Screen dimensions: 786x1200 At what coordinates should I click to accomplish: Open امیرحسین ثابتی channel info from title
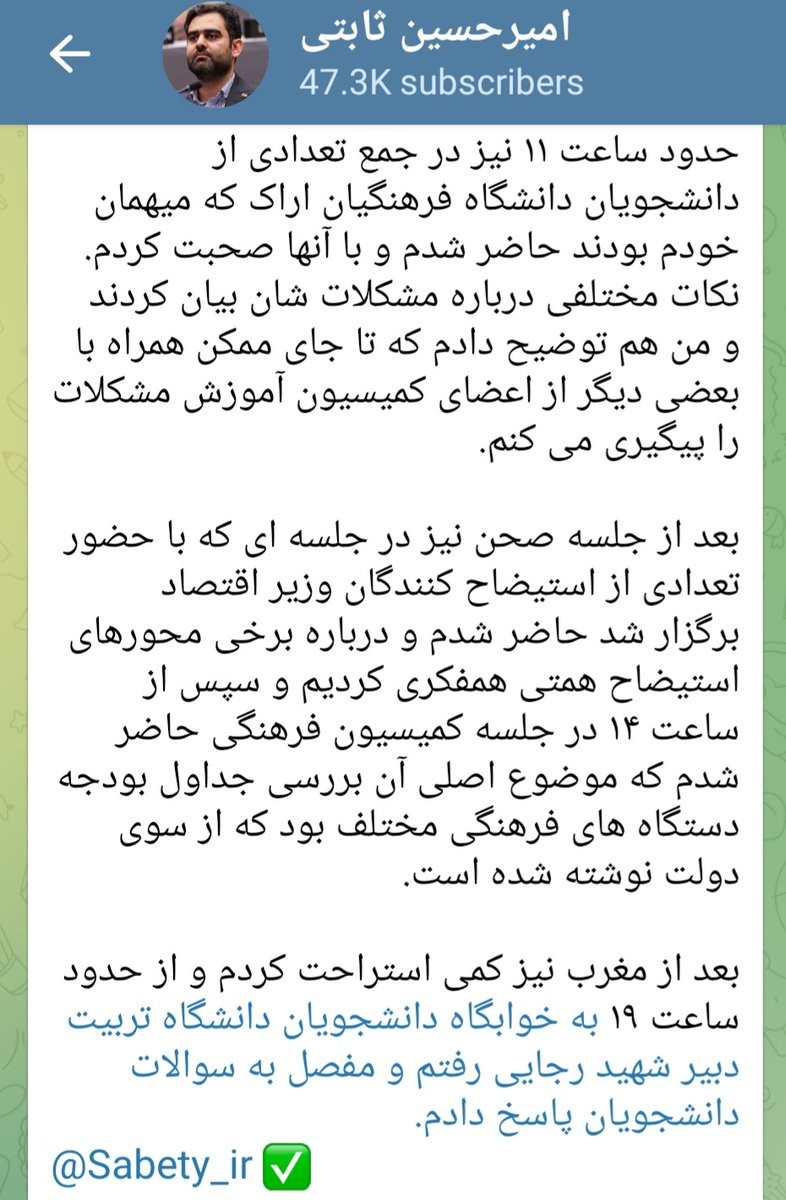coord(436,31)
